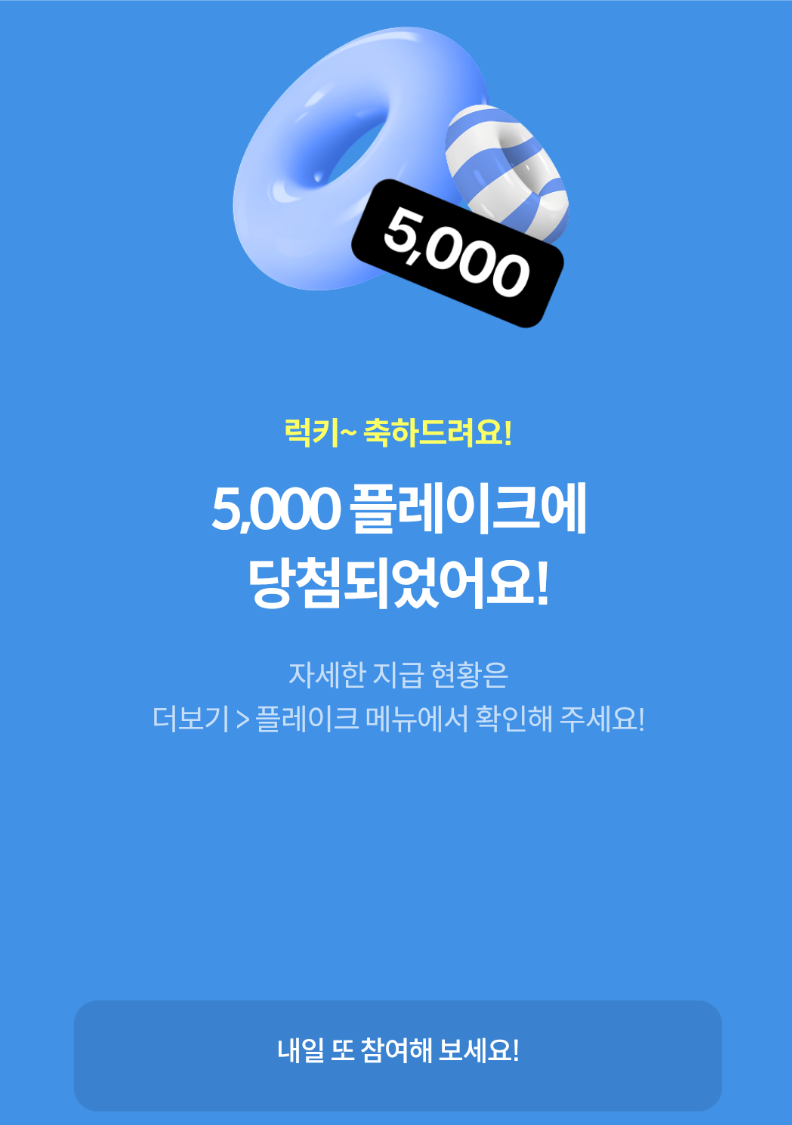Tap the '내일 또 참여해 보세요!' button
The image size is (792, 1125).
click(x=397, y=1053)
